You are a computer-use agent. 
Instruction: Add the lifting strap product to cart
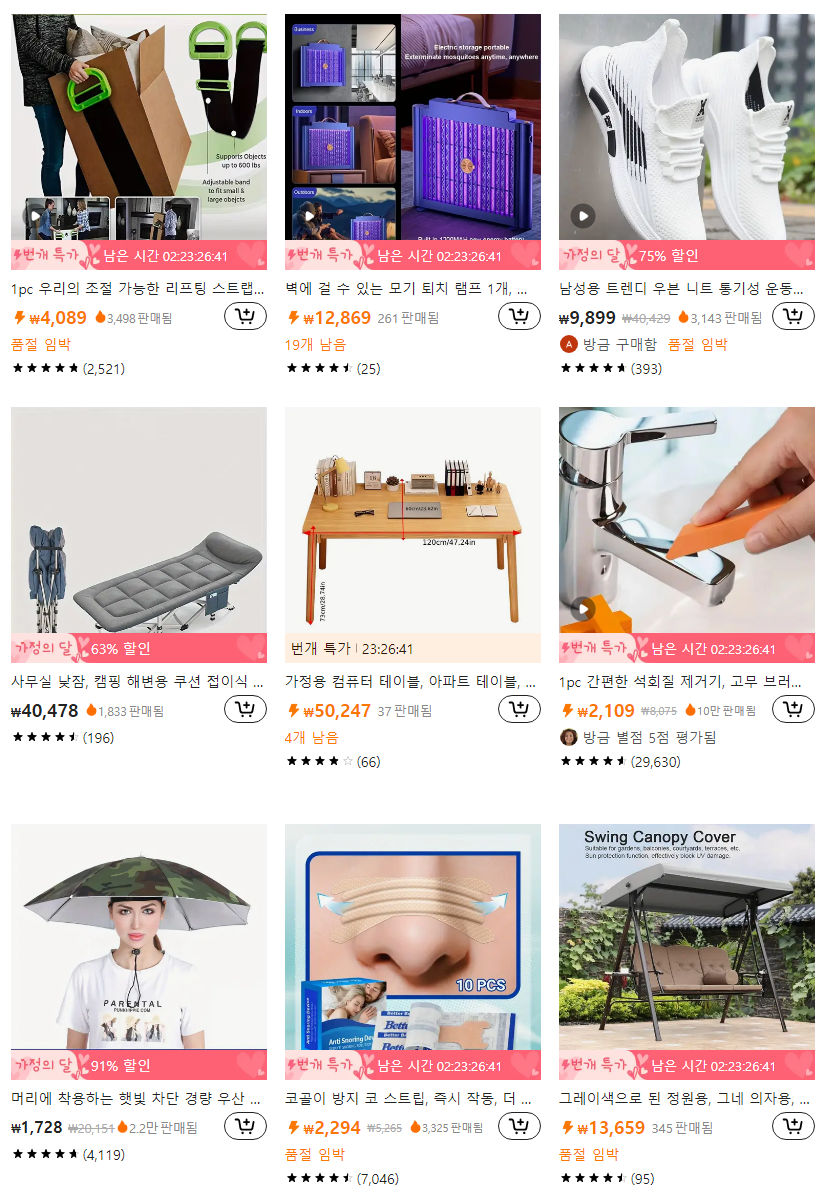point(246,315)
